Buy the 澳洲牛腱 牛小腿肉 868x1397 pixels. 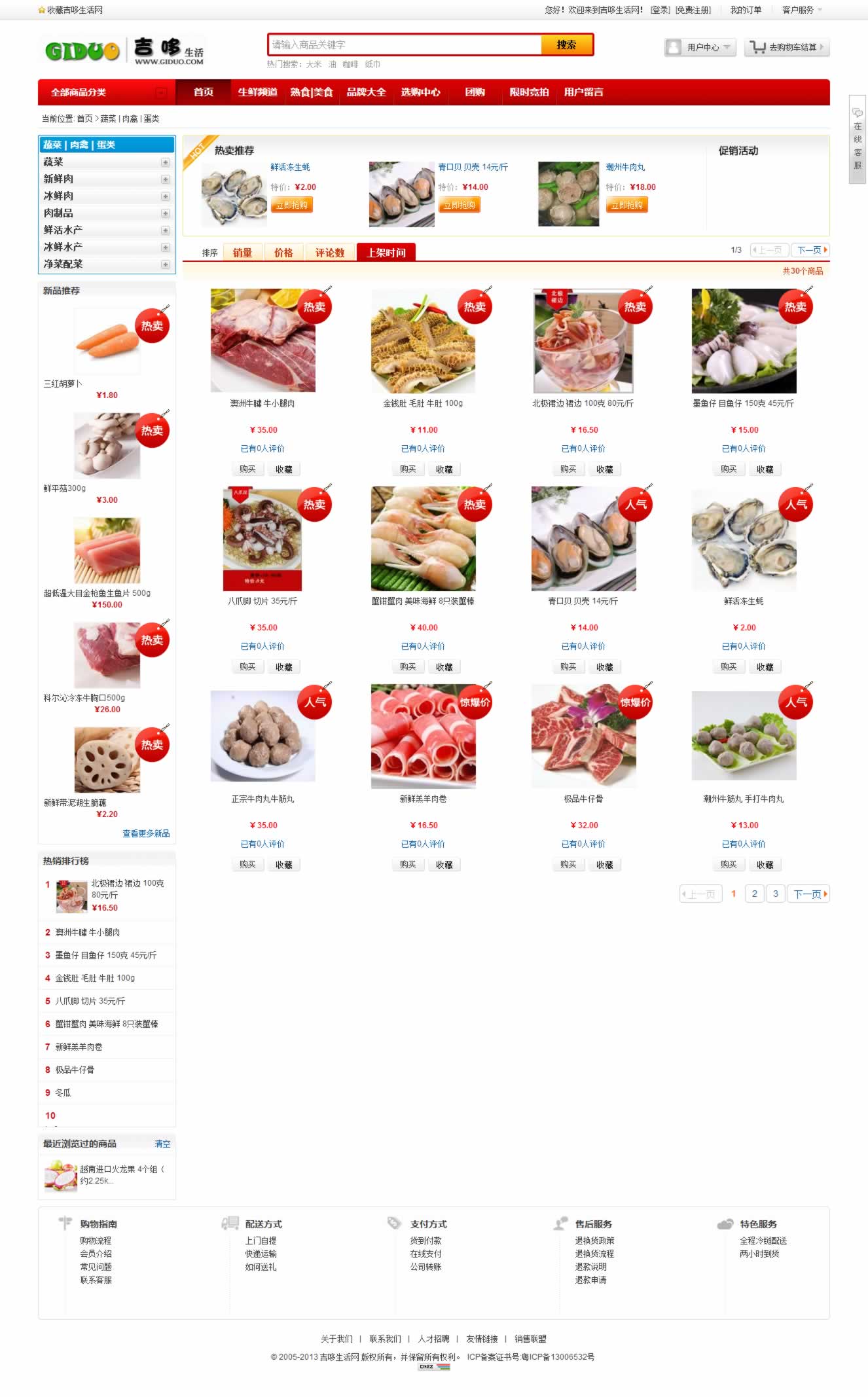tap(247, 469)
